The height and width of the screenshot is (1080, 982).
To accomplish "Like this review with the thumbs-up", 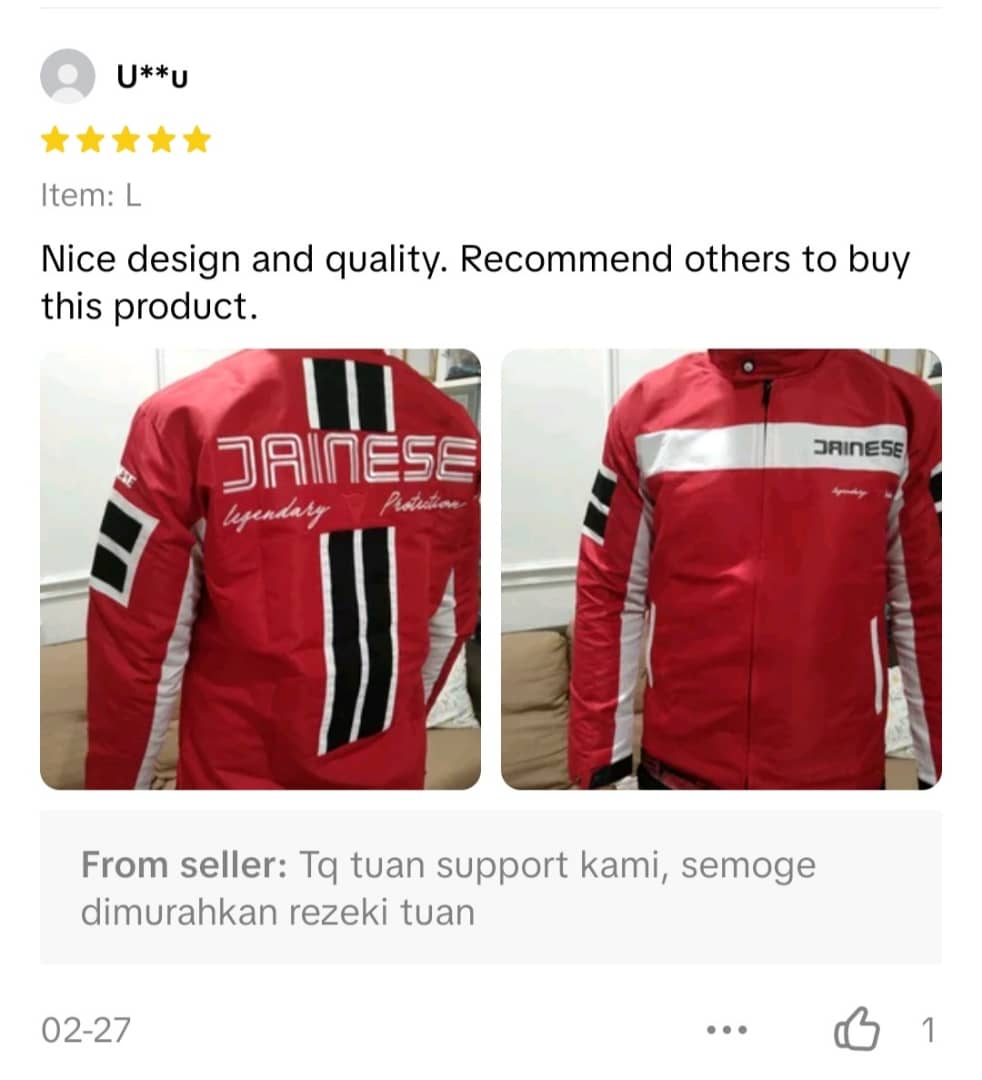I will pyautogui.click(x=857, y=1030).
